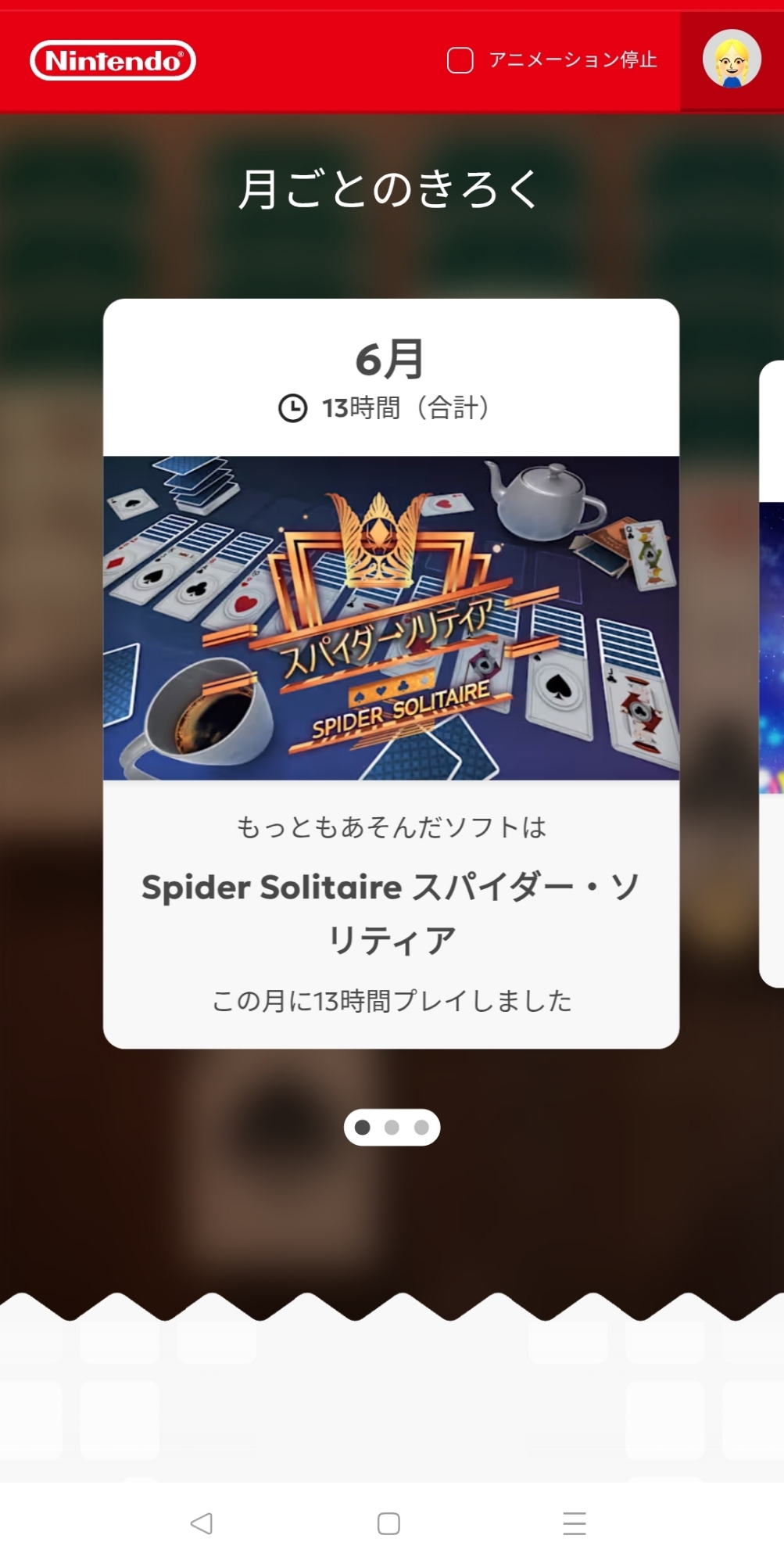This screenshot has height=1564, width=784.
Task: Jump to the second page dot
Action: pyautogui.click(x=392, y=1128)
